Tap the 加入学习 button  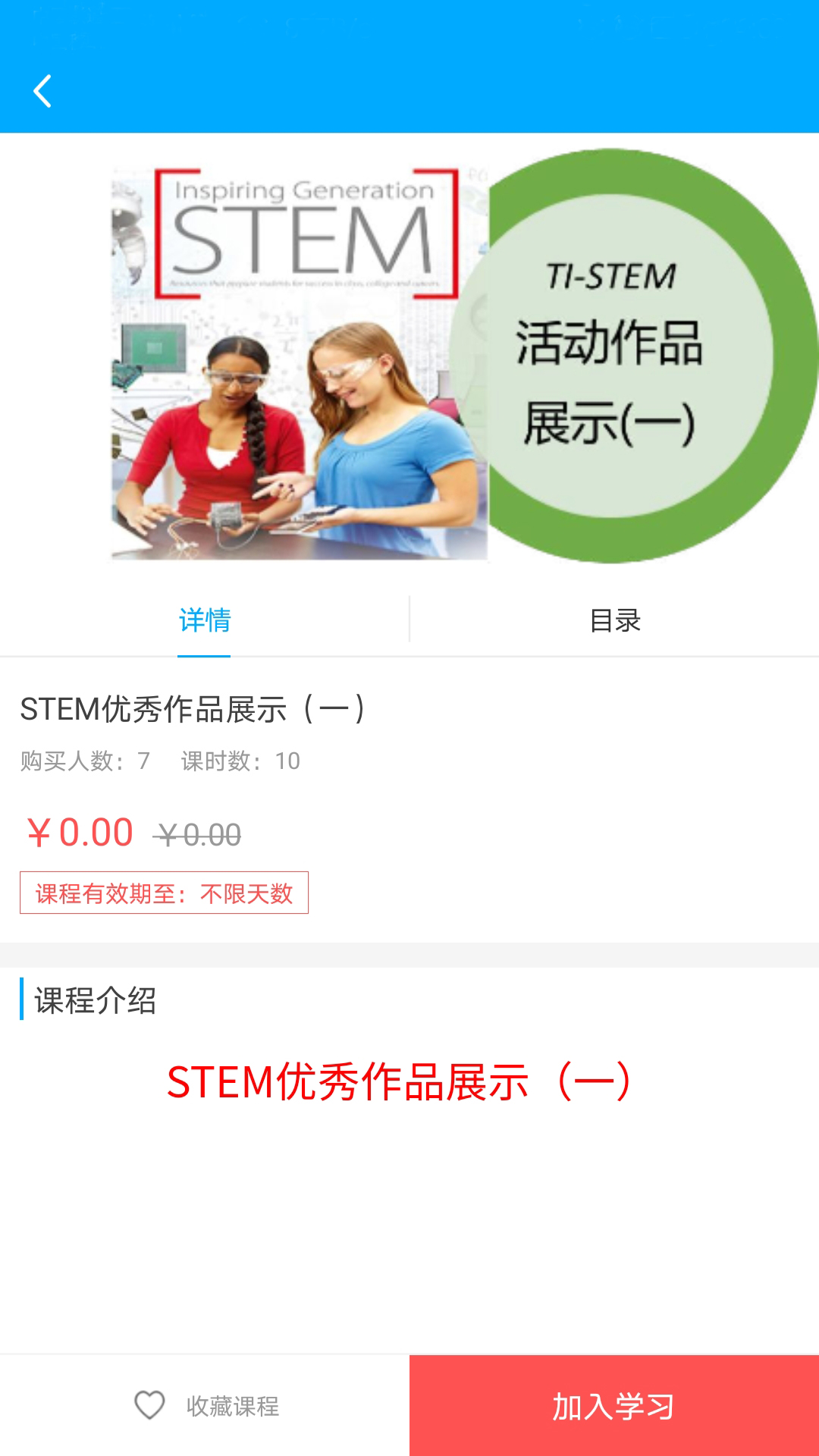(x=614, y=1406)
